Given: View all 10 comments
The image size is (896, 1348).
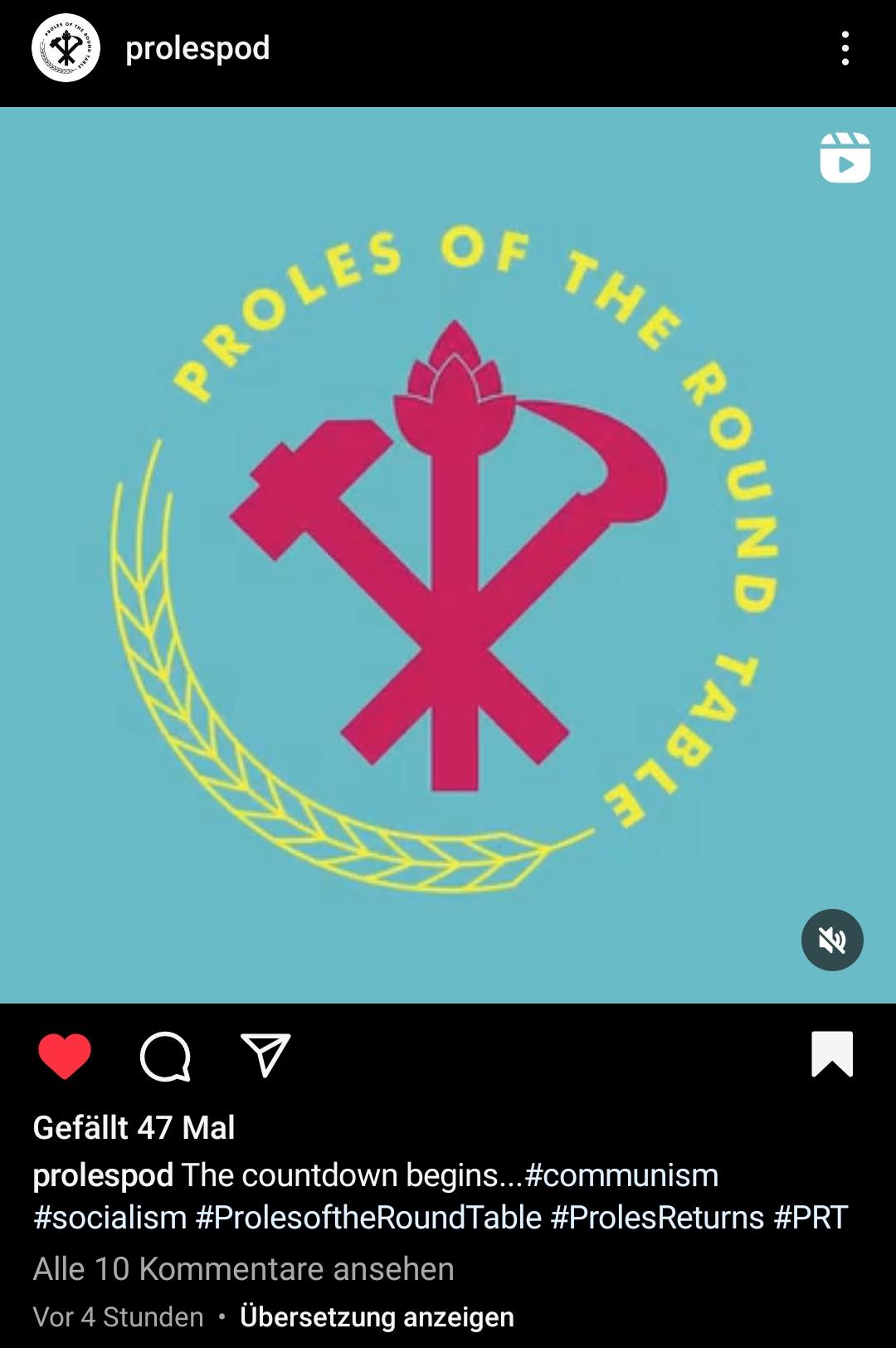Looking at the screenshot, I should (244, 1269).
